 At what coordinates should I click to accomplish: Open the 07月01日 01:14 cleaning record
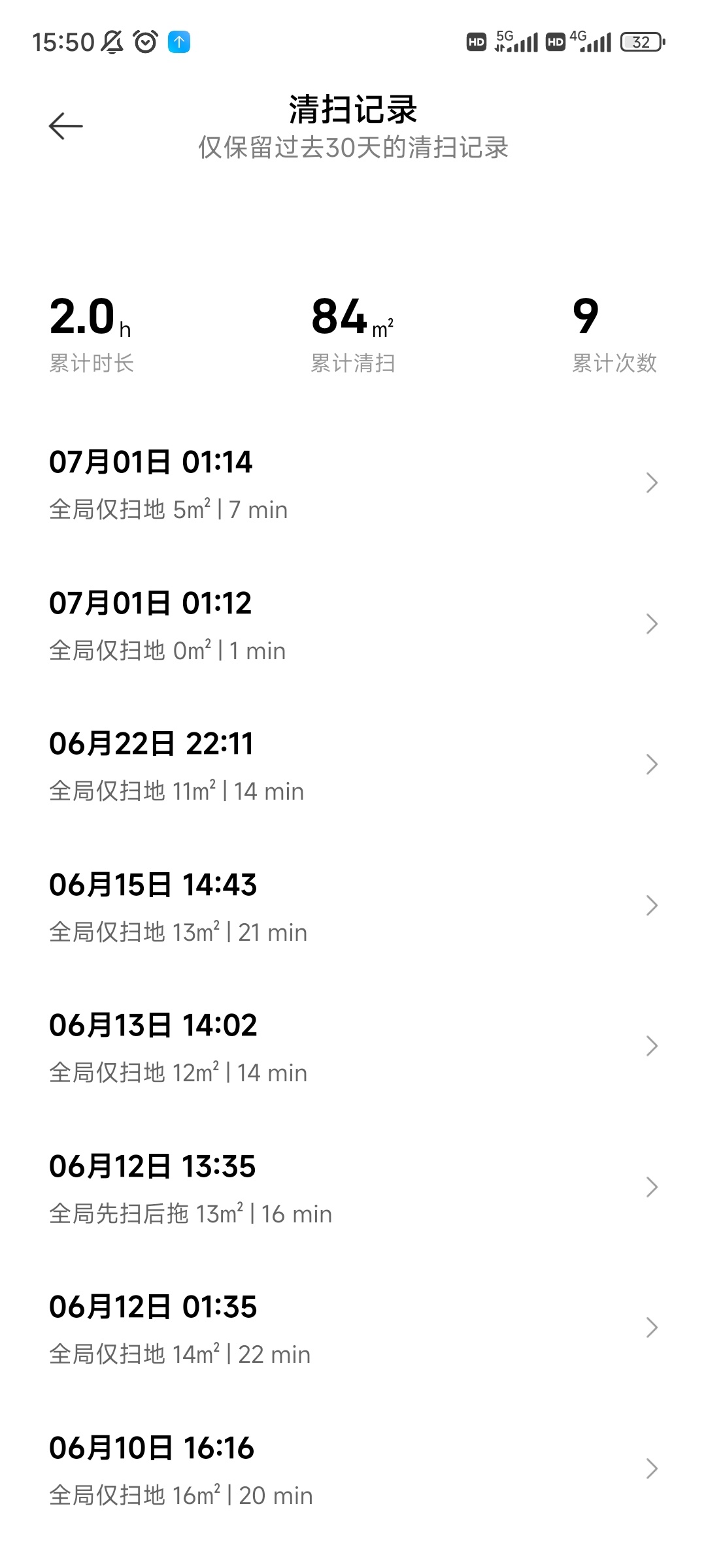pos(353,485)
